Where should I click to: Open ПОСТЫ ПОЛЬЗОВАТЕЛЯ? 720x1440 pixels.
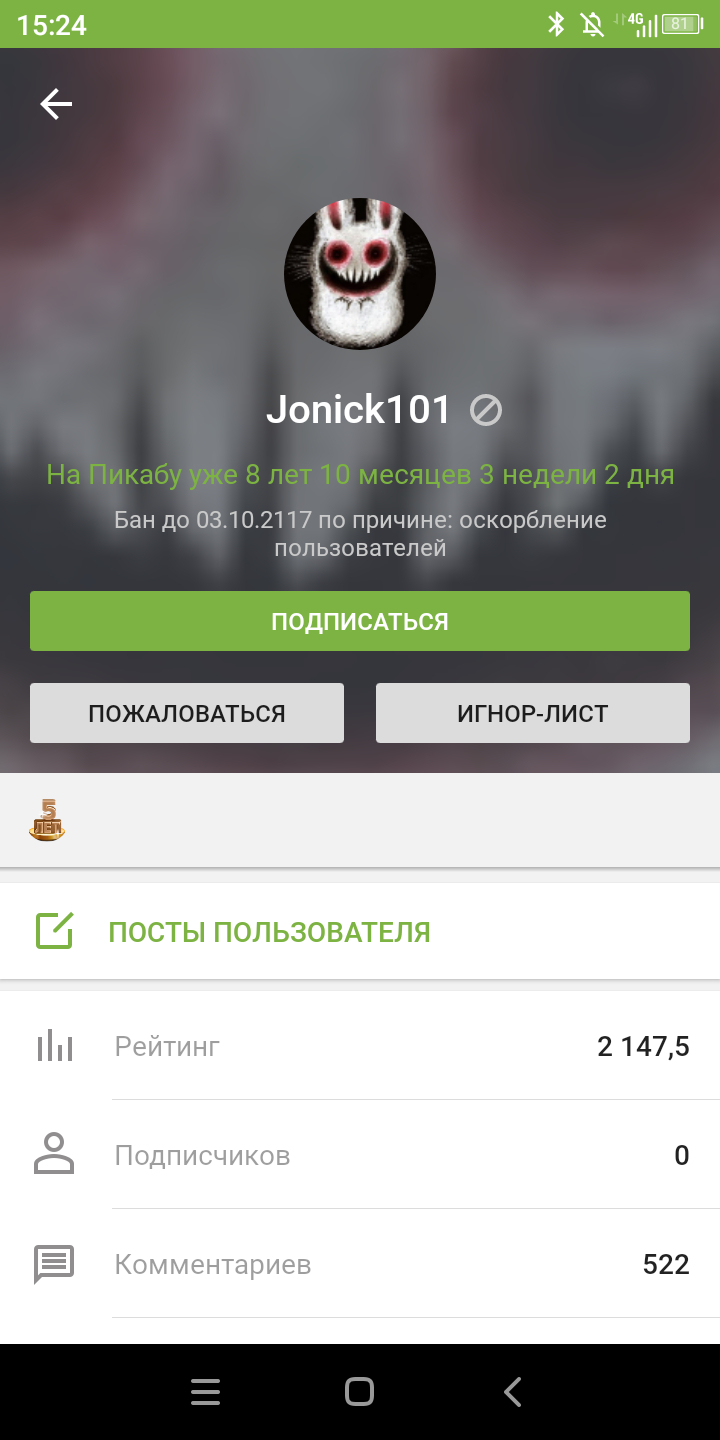(269, 932)
